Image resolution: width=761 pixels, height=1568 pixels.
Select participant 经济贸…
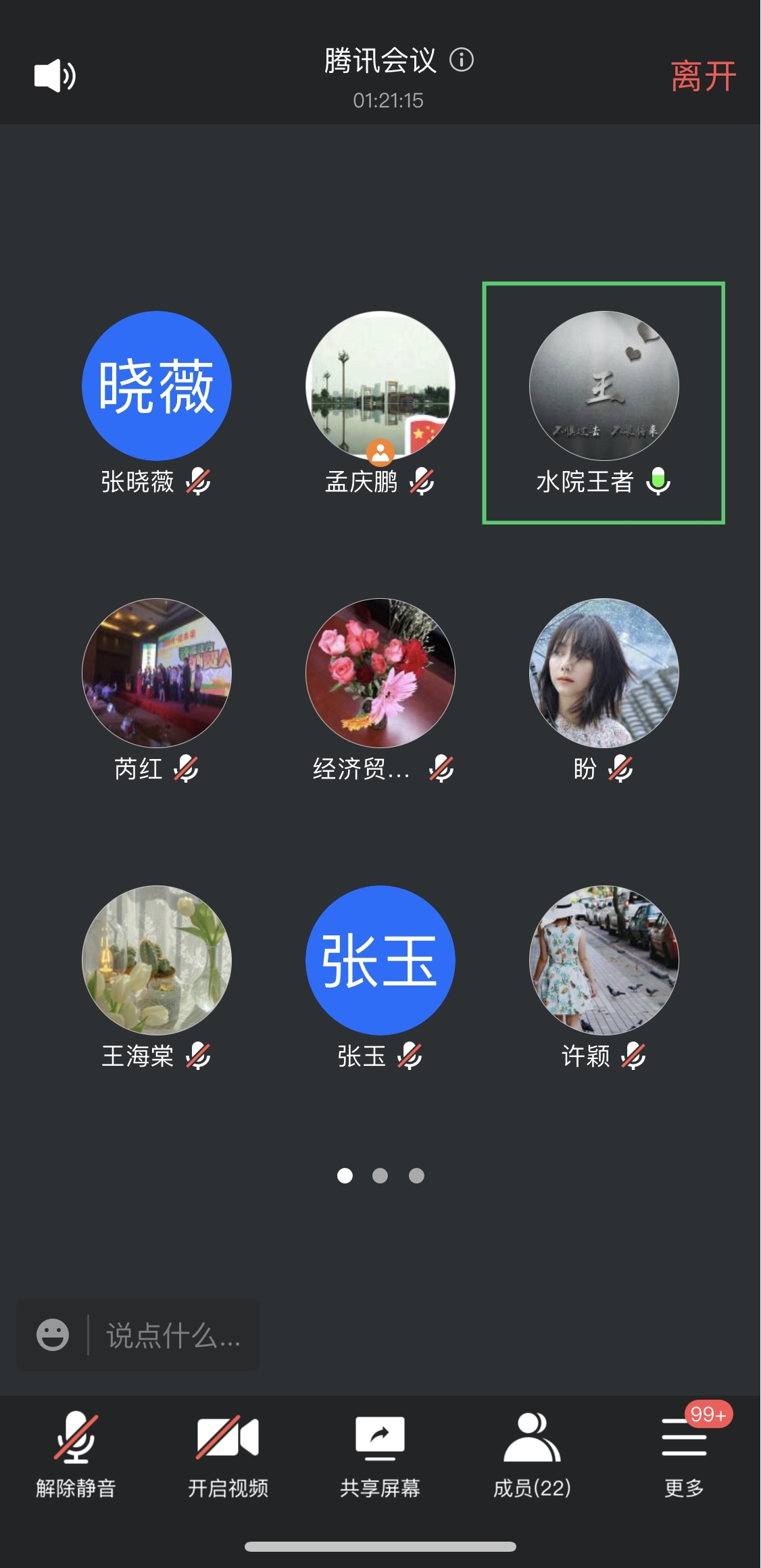[x=380, y=673]
